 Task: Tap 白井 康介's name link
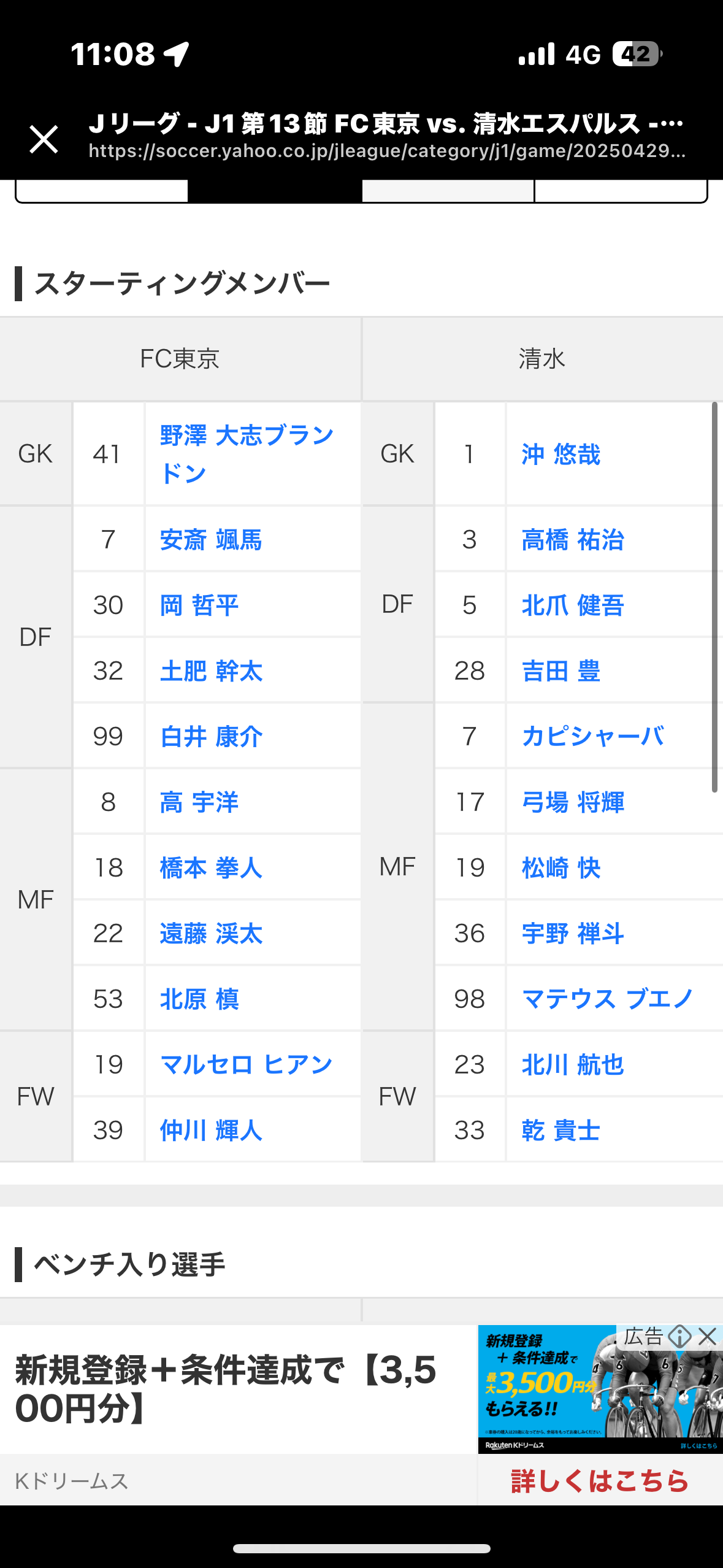click(211, 737)
